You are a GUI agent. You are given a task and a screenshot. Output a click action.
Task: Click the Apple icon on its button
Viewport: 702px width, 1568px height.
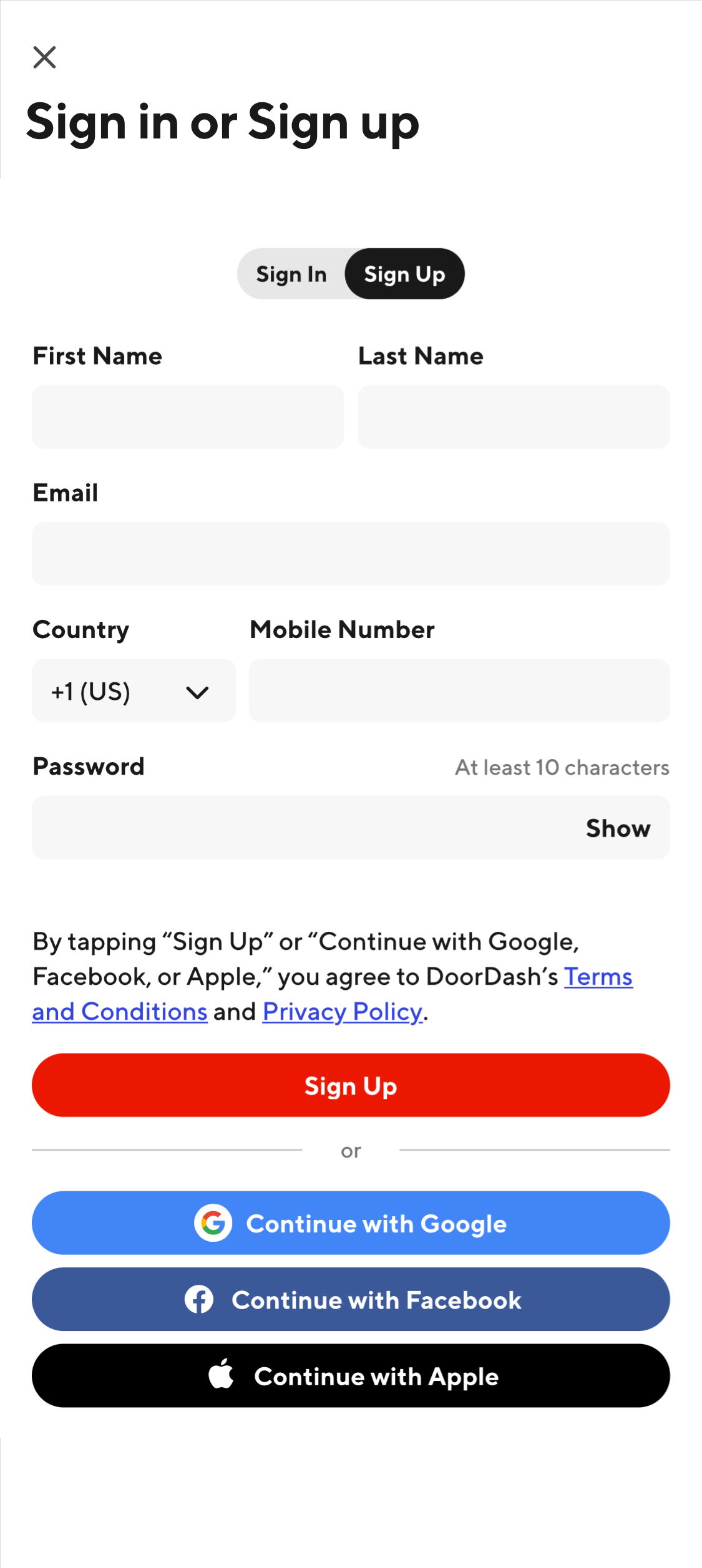pos(222,1376)
